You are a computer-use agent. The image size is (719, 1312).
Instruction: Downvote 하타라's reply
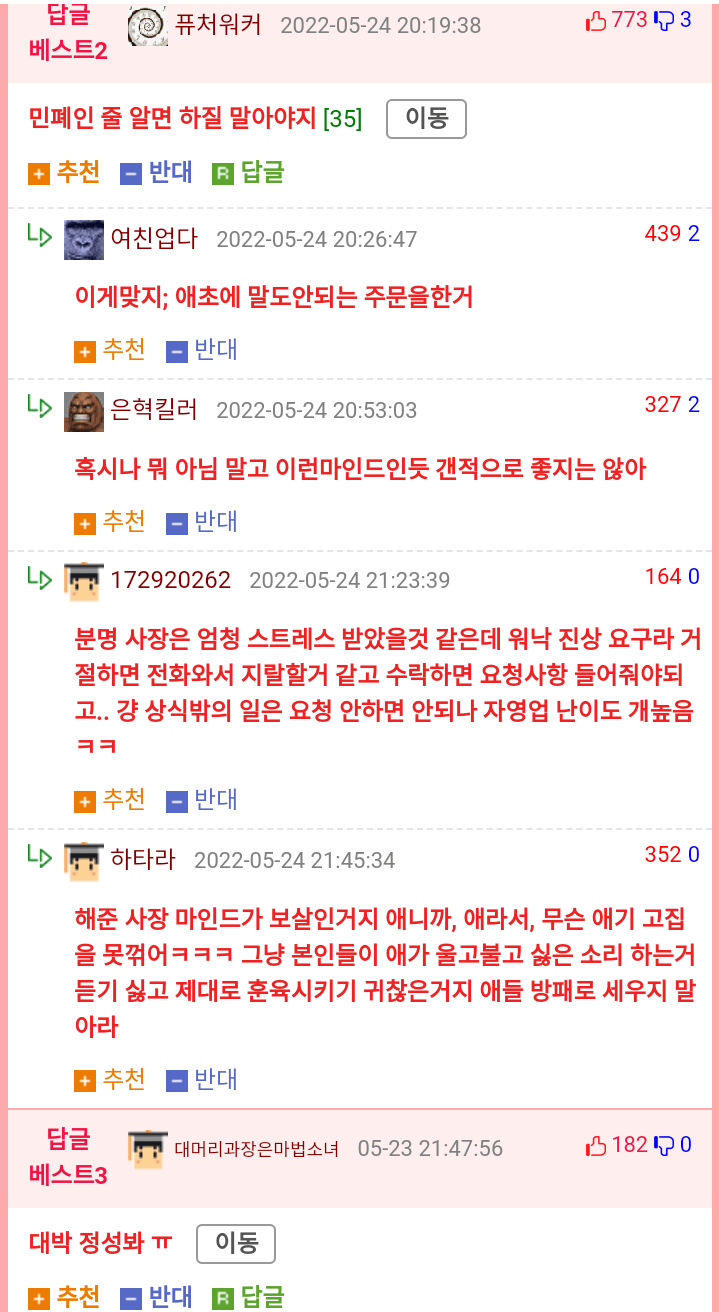[203, 1080]
